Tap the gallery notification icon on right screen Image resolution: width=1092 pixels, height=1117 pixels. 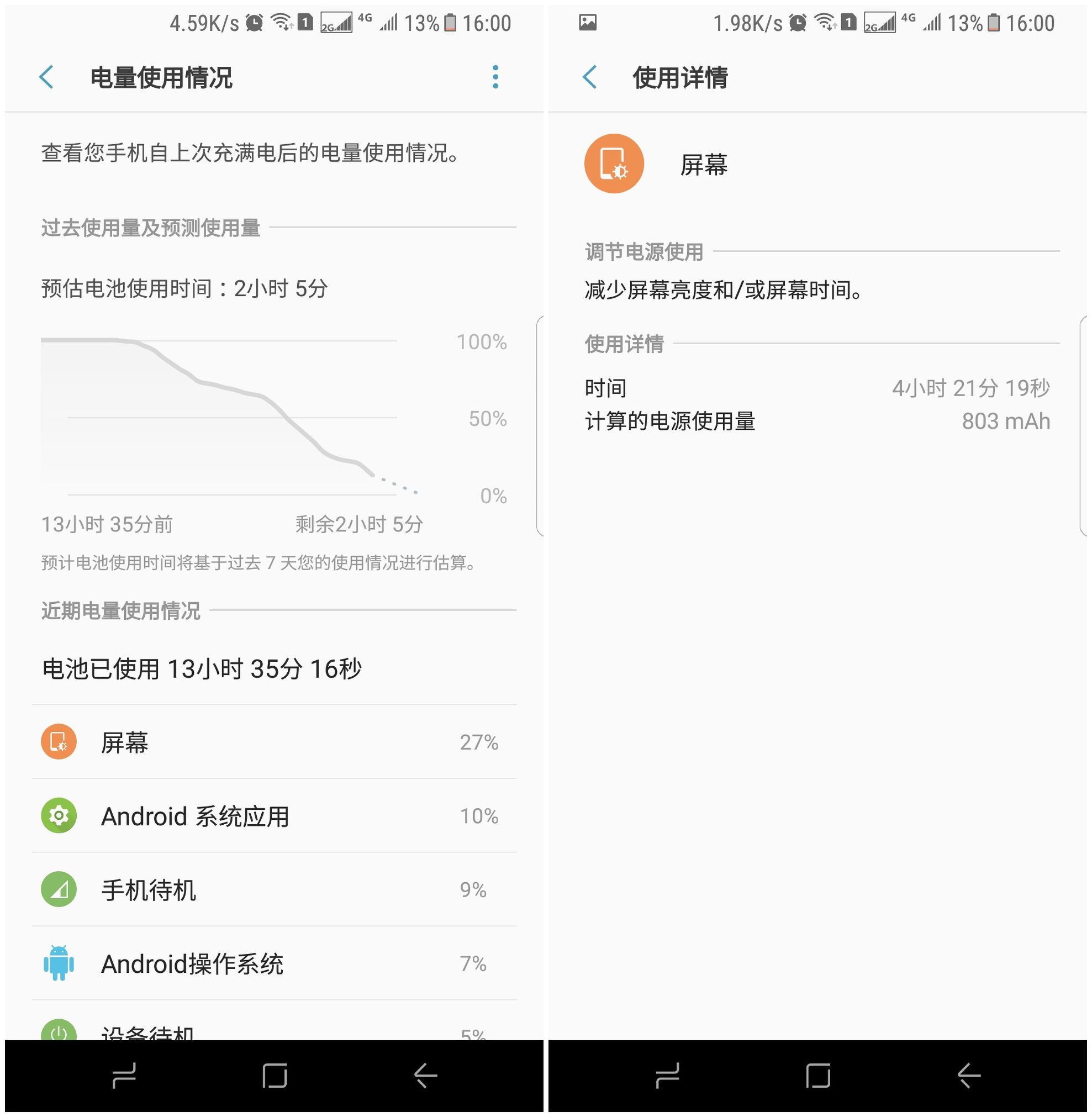[x=588, y=22]
